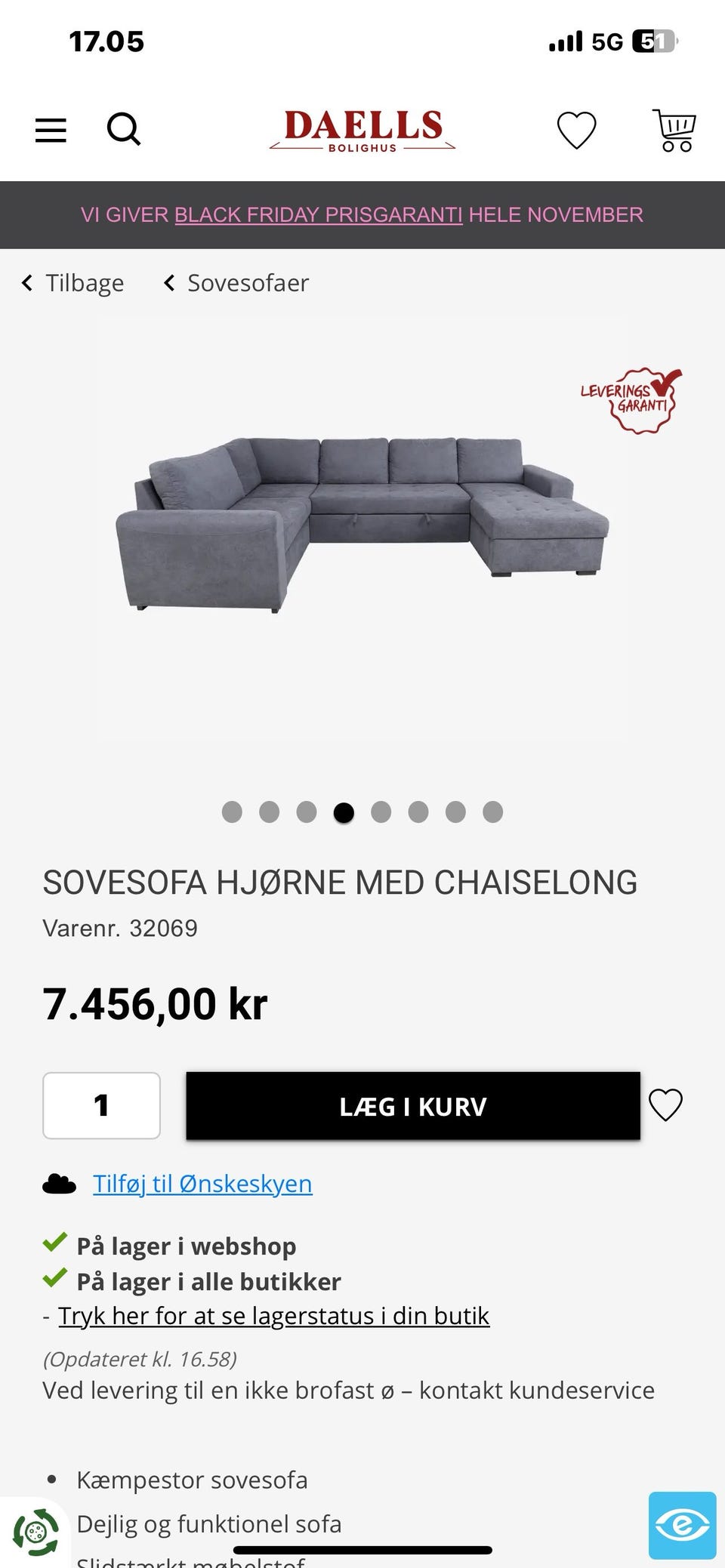Viewport: 725px width, 1568px height.
Task: Return to the Sovesofaer category
Action: coord(236,283)
